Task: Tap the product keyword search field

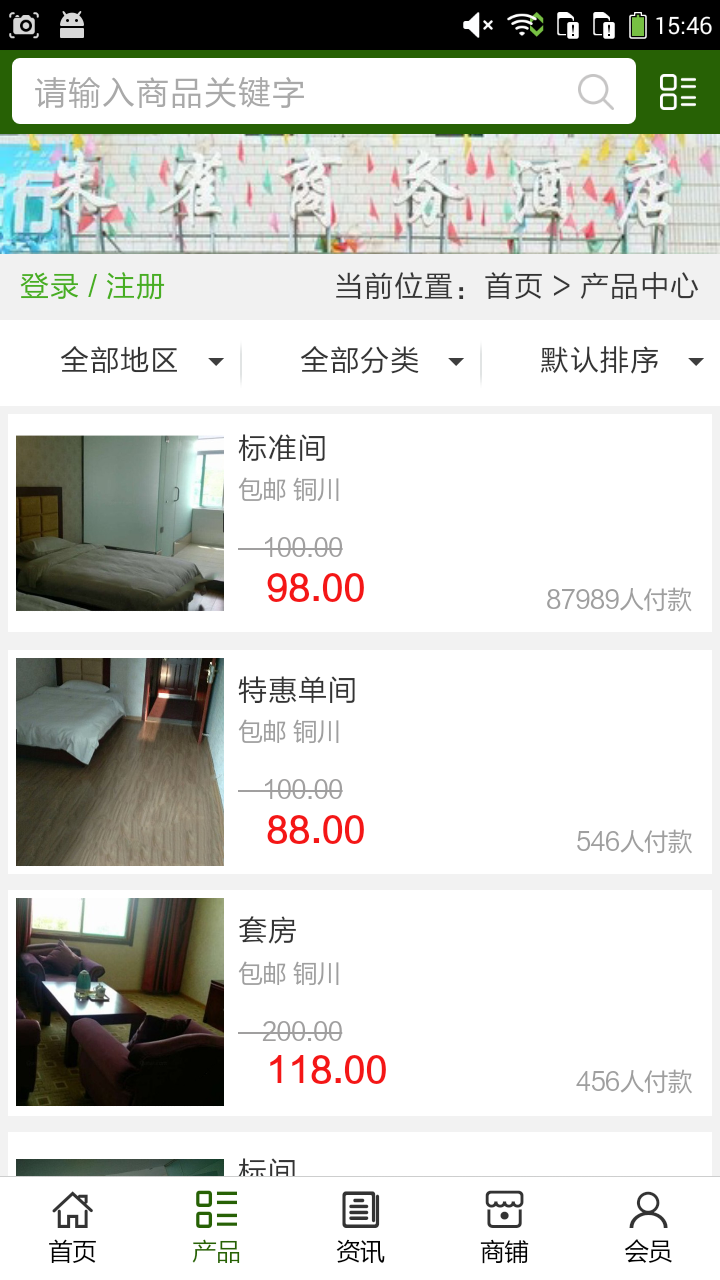Action: pos(300,92)
